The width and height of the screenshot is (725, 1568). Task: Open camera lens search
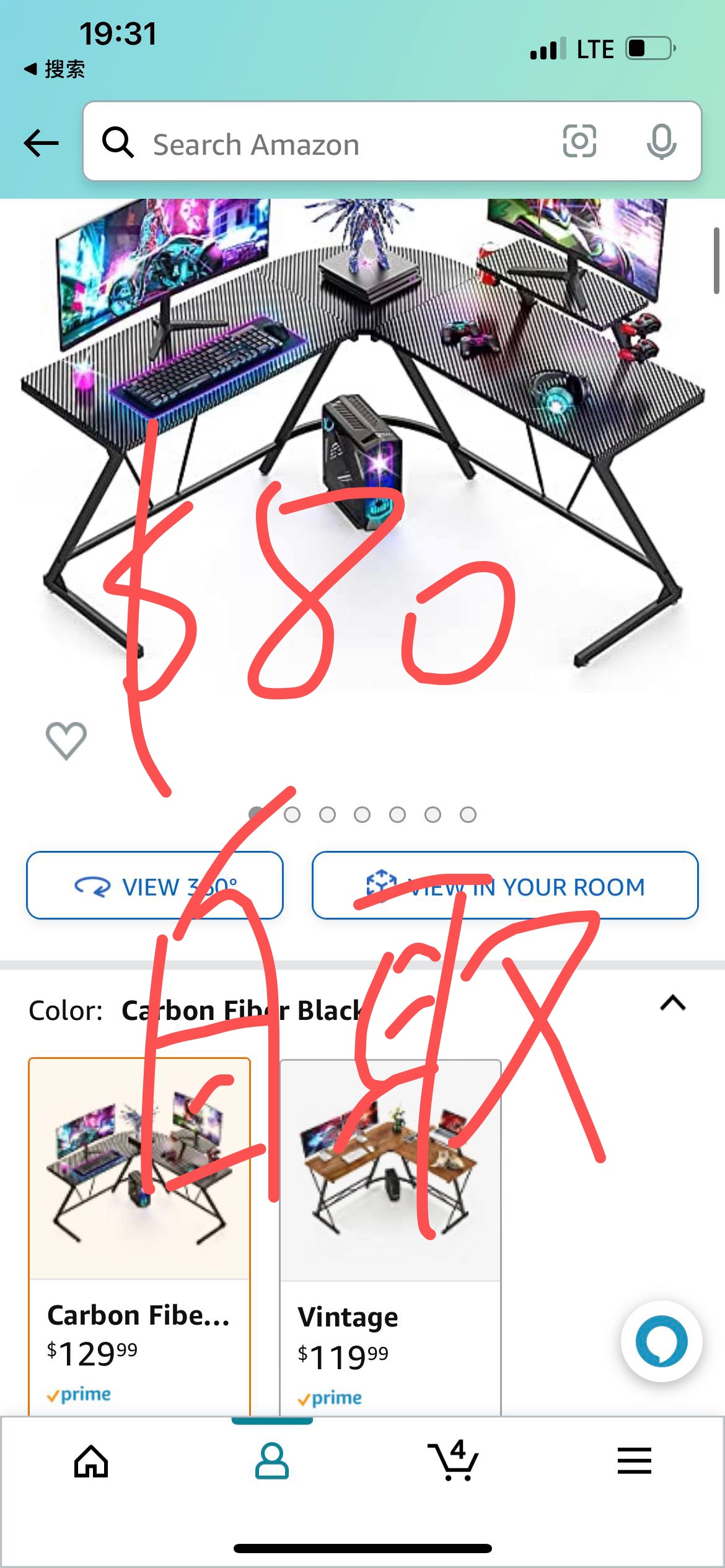pos(579,142)
